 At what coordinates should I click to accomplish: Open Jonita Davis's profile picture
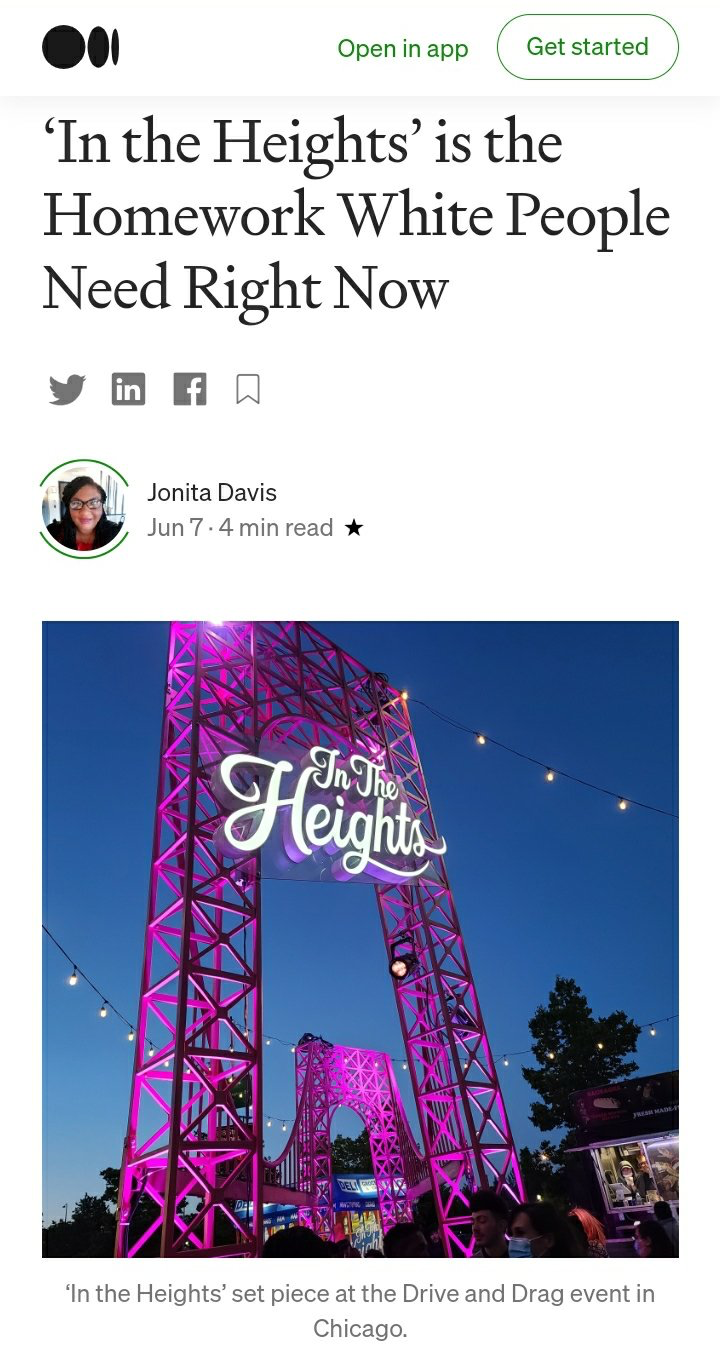[85, 509]
